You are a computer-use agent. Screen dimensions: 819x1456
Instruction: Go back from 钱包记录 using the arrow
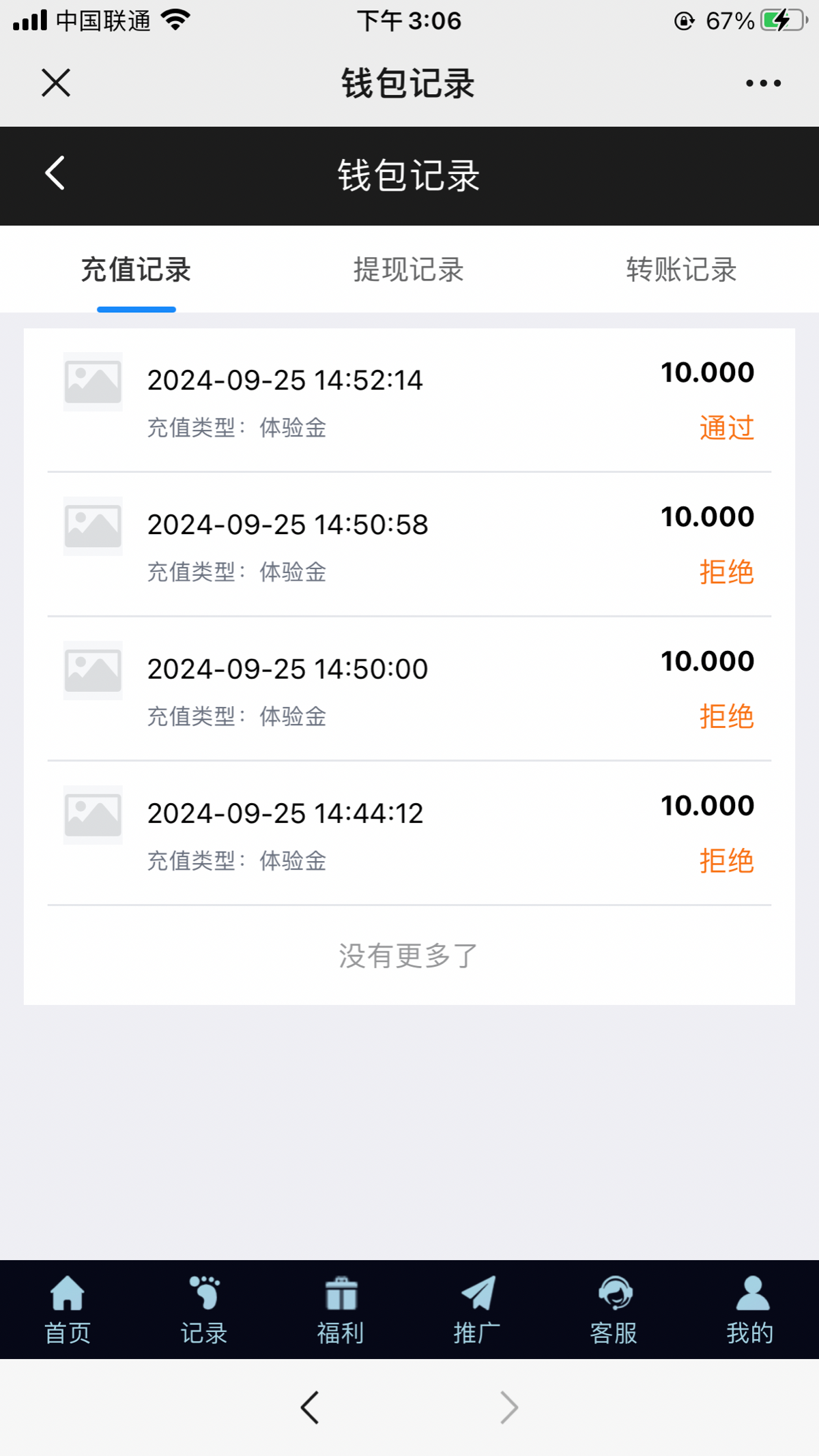coord(55,173)
